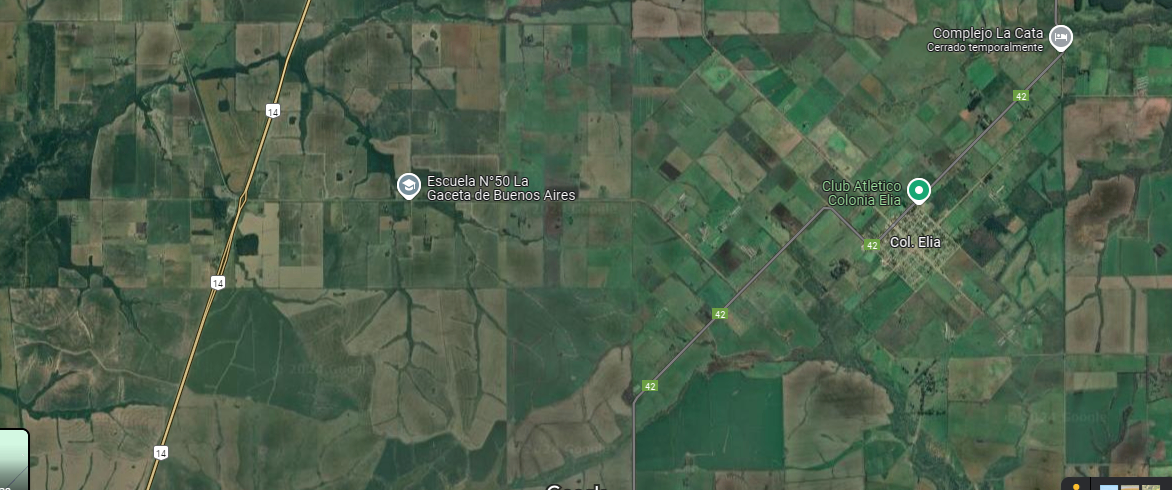Image resolution: width=1172 pixels, height=501 pixels.
Task: Tap the Col. Elia town label
Action: click(915, 242)
